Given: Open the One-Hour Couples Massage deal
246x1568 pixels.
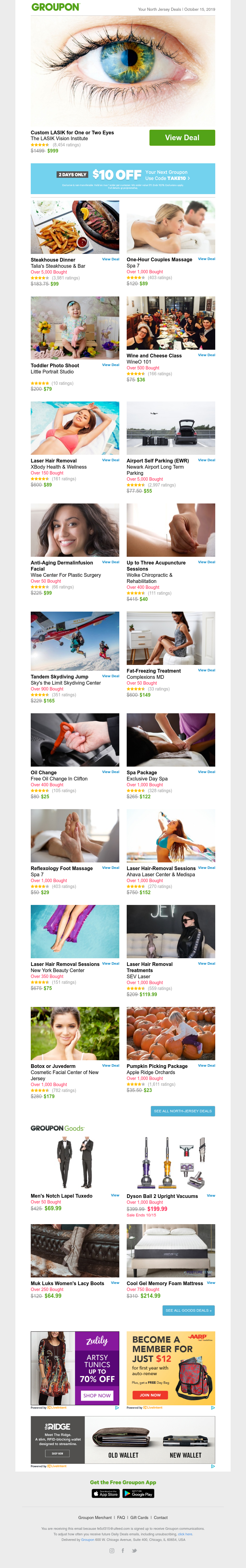Looking at the screenshot, I should pos(159,259).
